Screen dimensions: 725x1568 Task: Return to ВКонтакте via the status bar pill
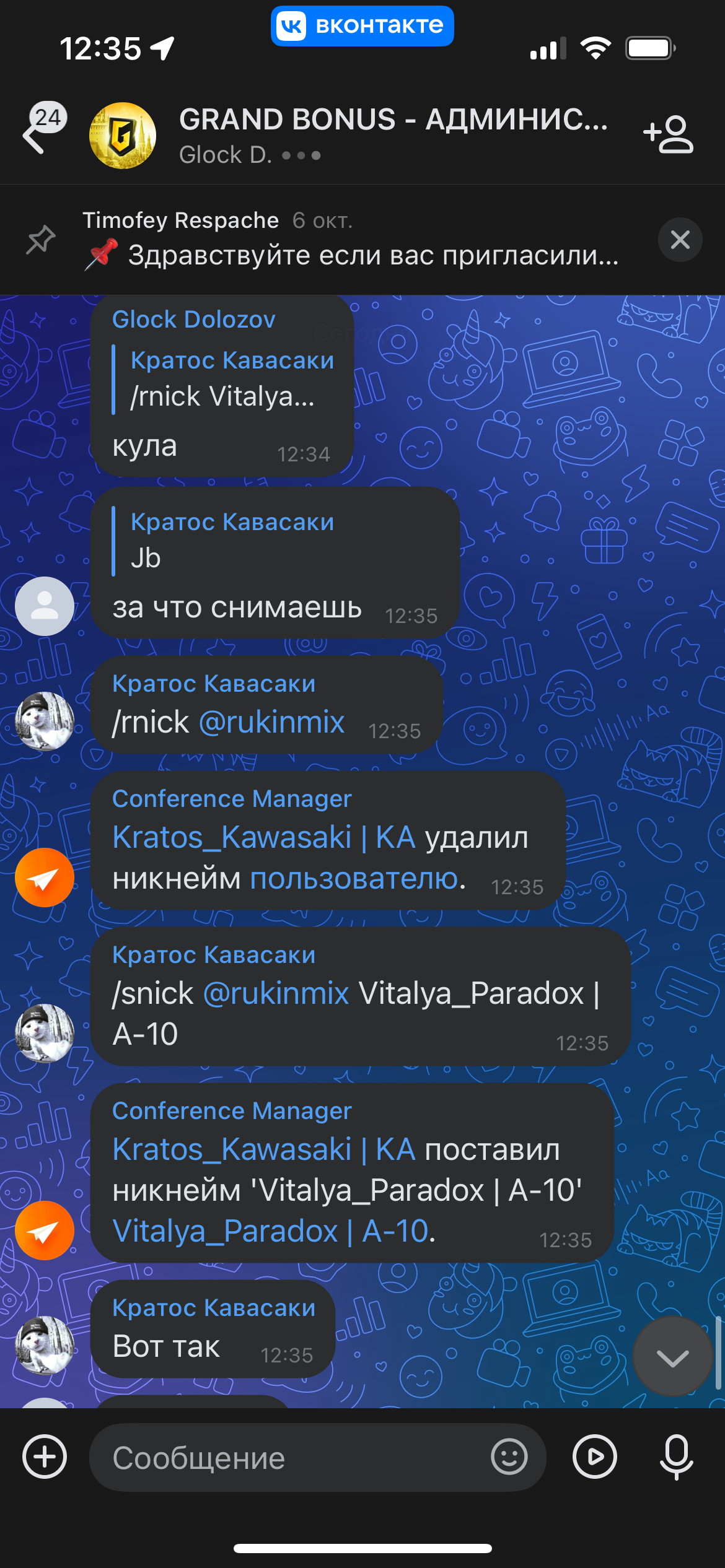362,26
